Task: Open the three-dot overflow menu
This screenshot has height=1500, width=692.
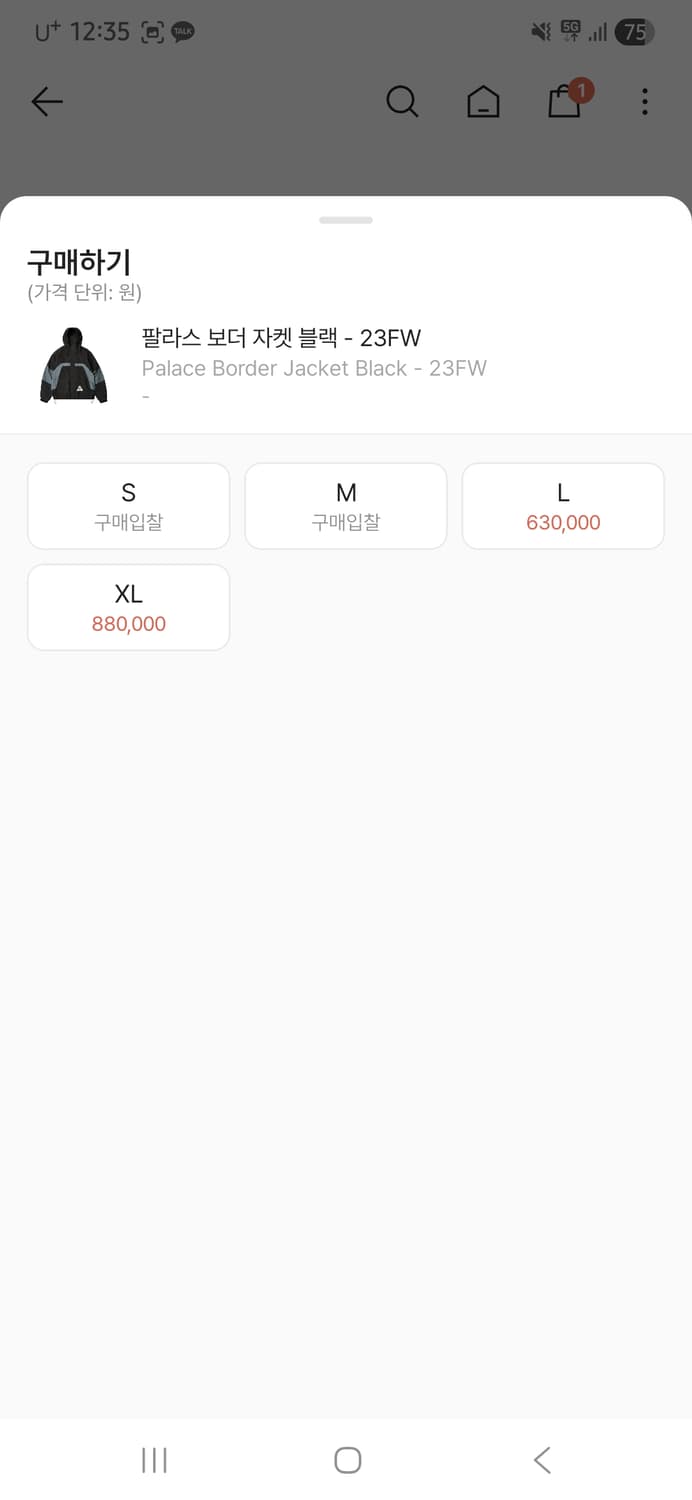Action: click(645, 101)
